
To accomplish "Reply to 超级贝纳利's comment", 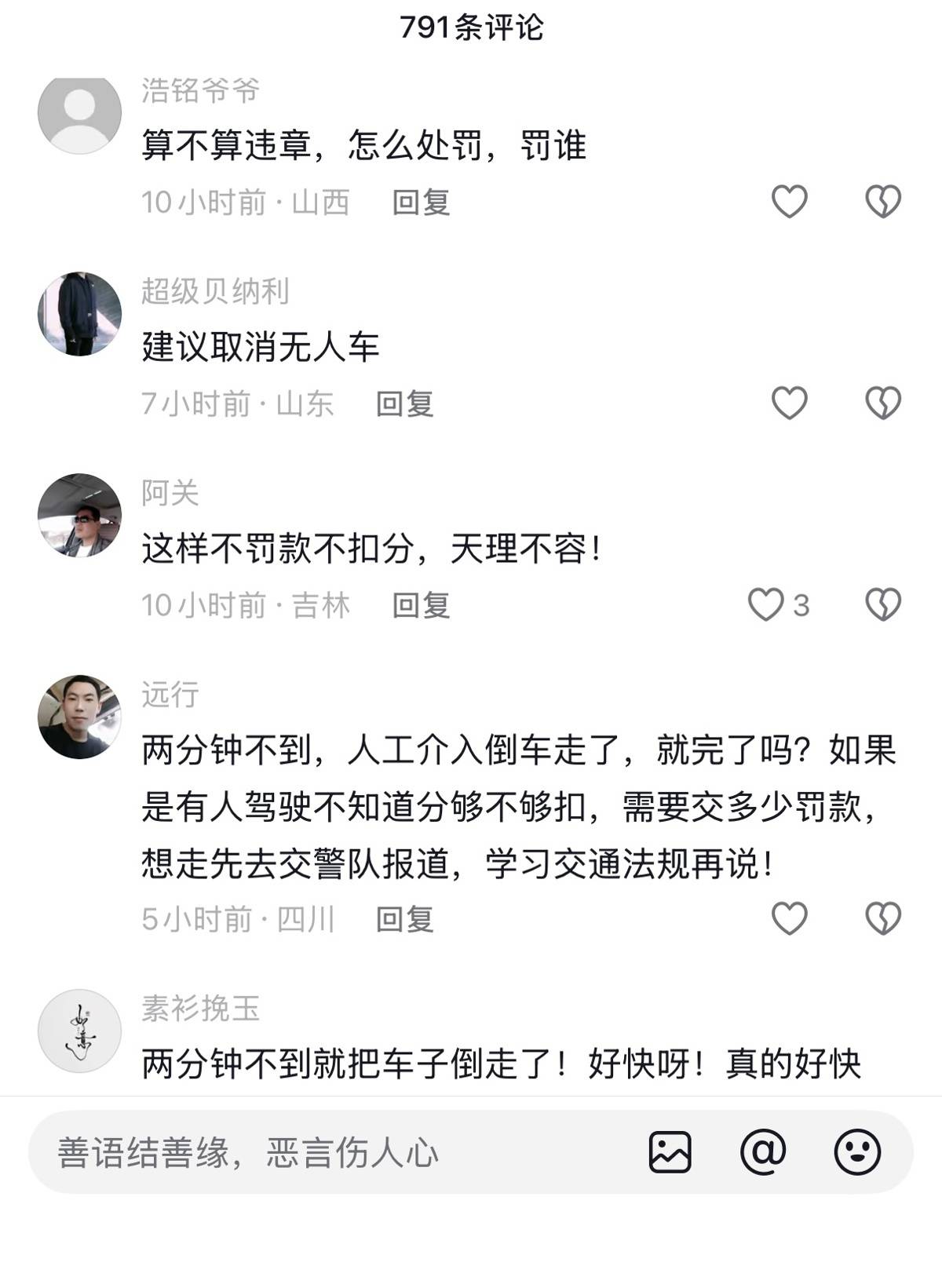I will (x=404, y=403).
